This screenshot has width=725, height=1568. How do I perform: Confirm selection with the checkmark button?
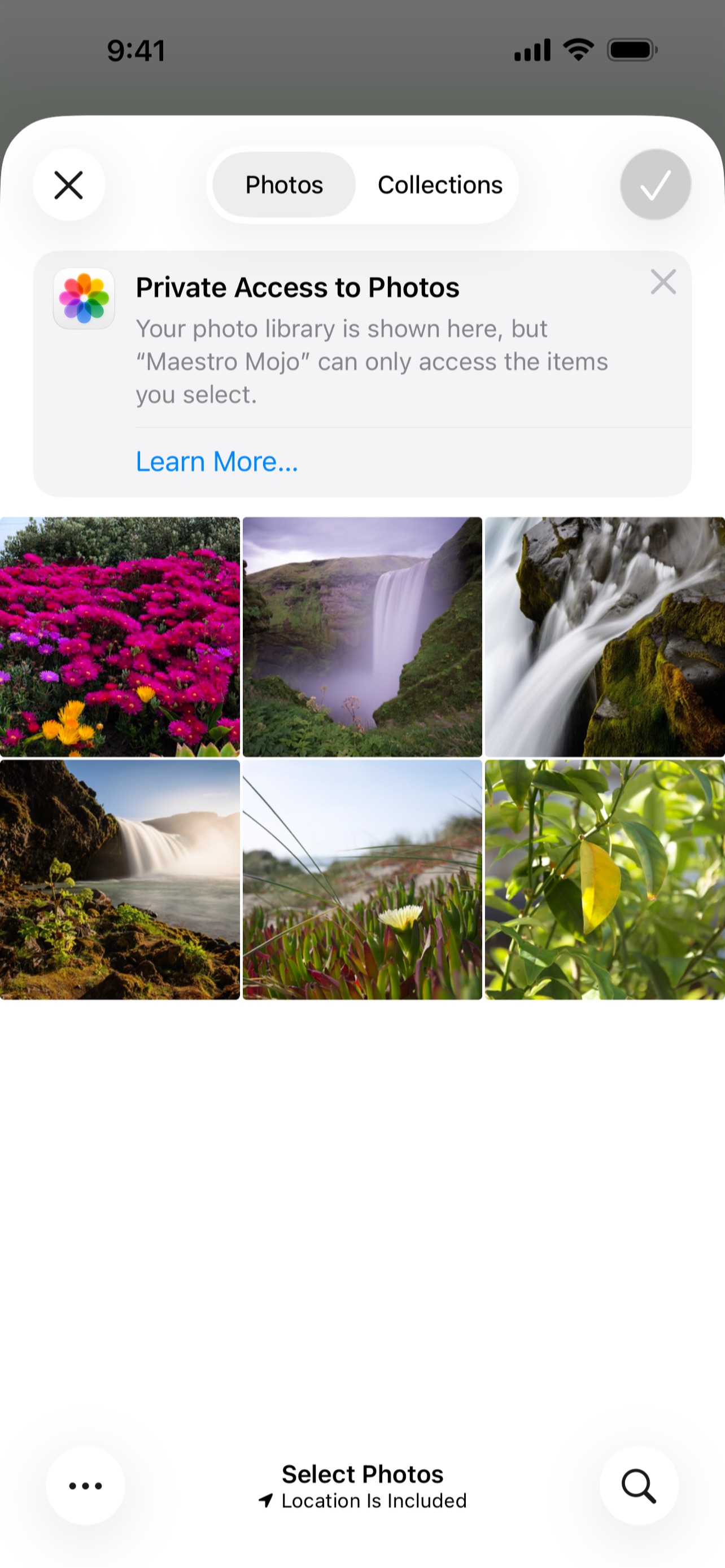pyautogui.click(x=655, y=185)
